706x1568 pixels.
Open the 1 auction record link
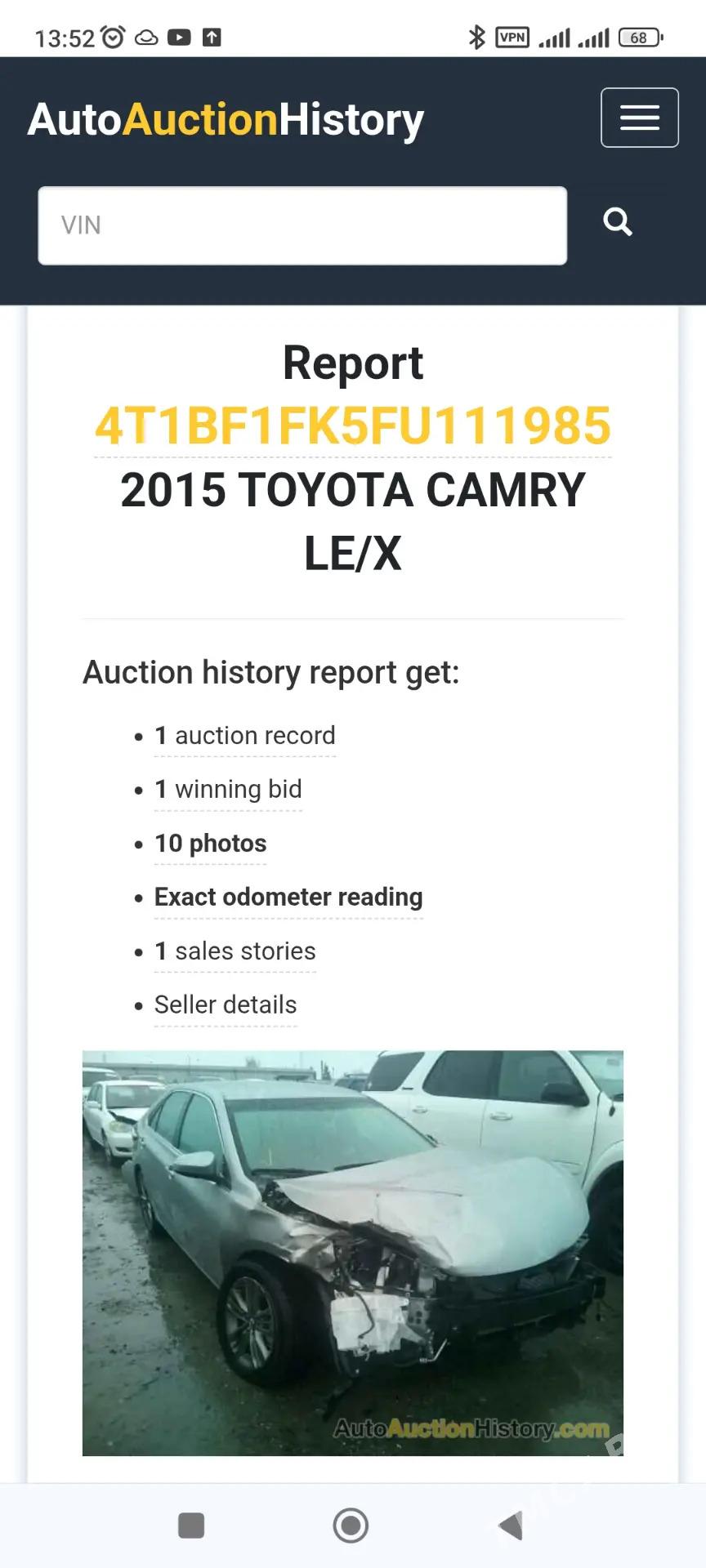pyautogui.click(x=245, y=736)
